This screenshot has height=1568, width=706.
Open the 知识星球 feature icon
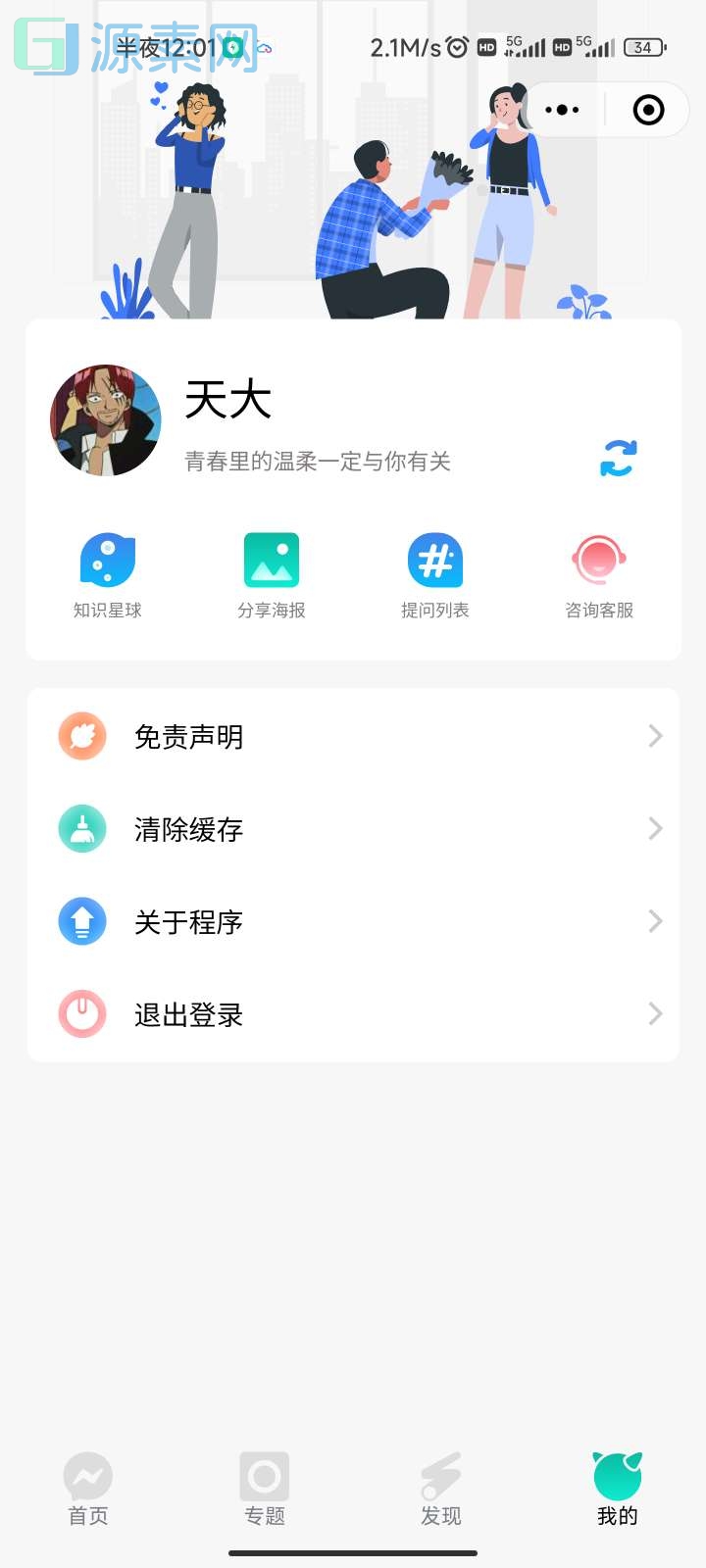[x=108, y=559]
